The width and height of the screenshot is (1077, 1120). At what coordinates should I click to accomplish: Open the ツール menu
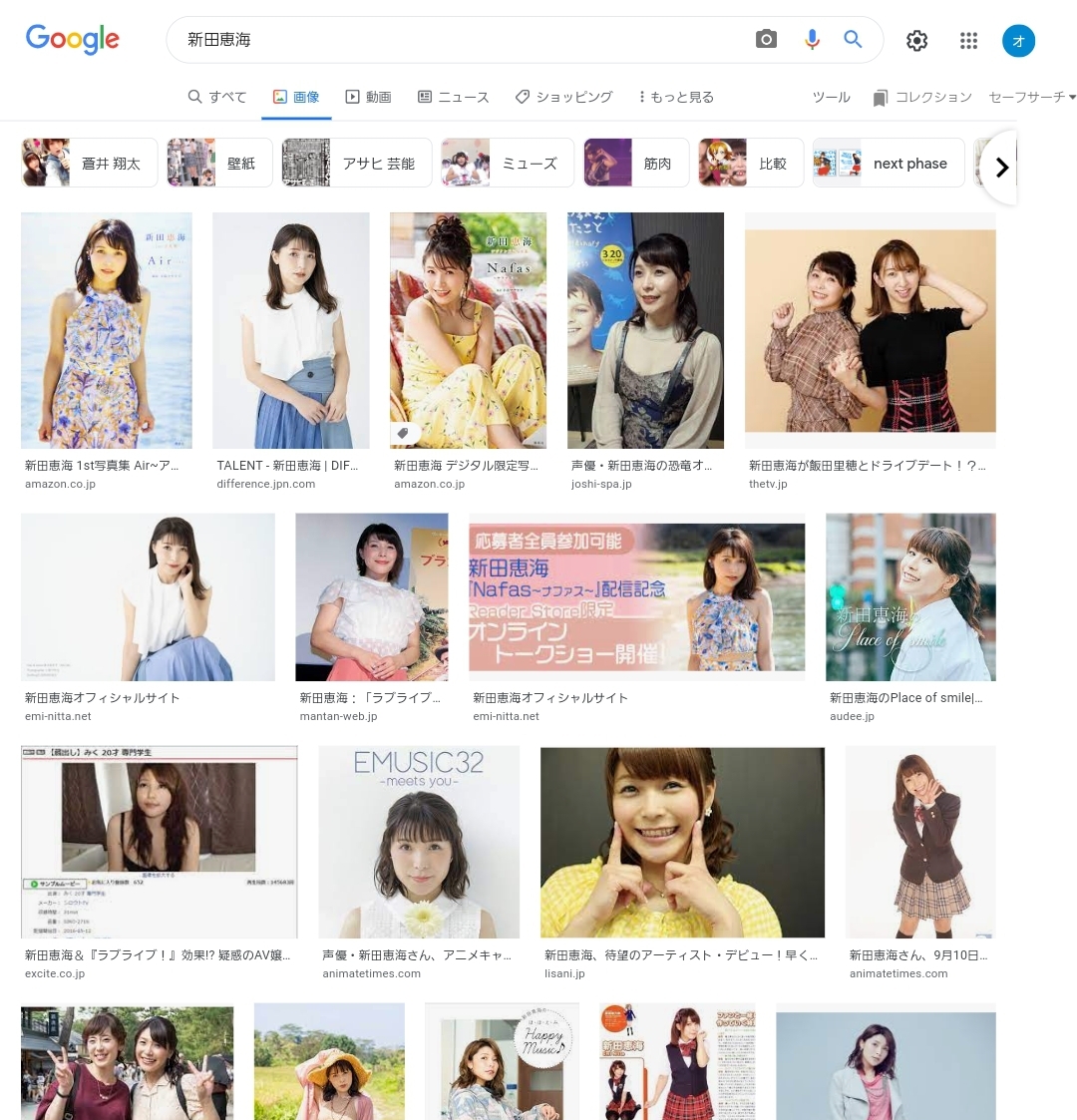831,97
